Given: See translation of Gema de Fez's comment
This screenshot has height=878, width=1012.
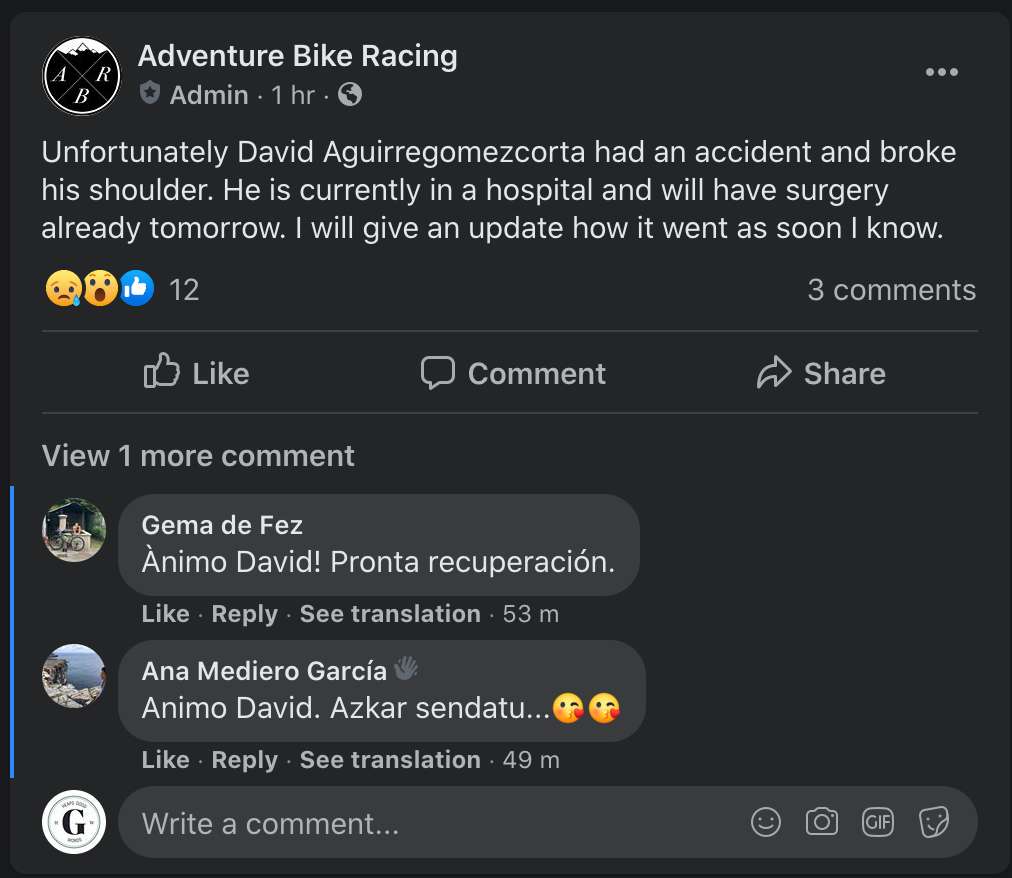Looking at the screenshot, I should click(390, 614).
